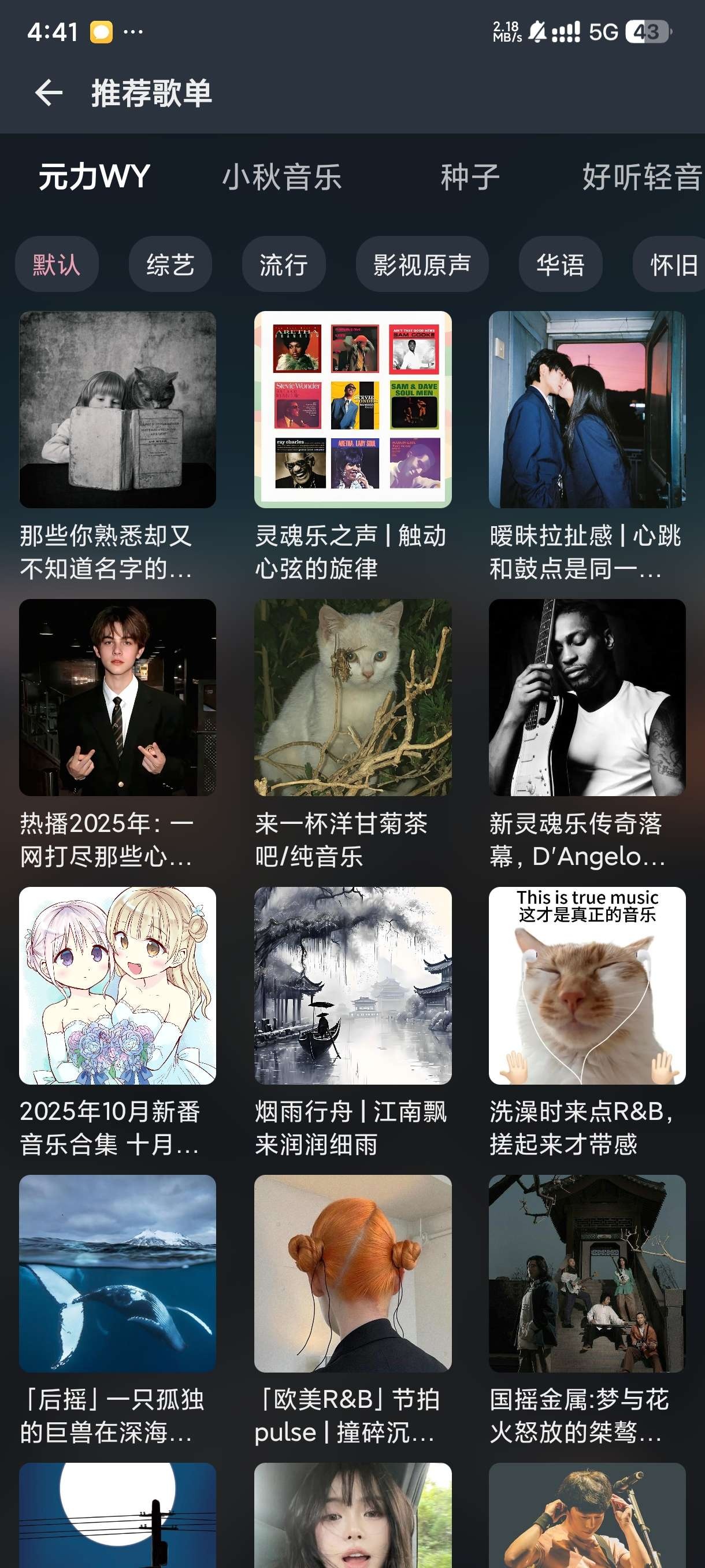Open the 热播2025年 playlist

(x=117, y=698)
